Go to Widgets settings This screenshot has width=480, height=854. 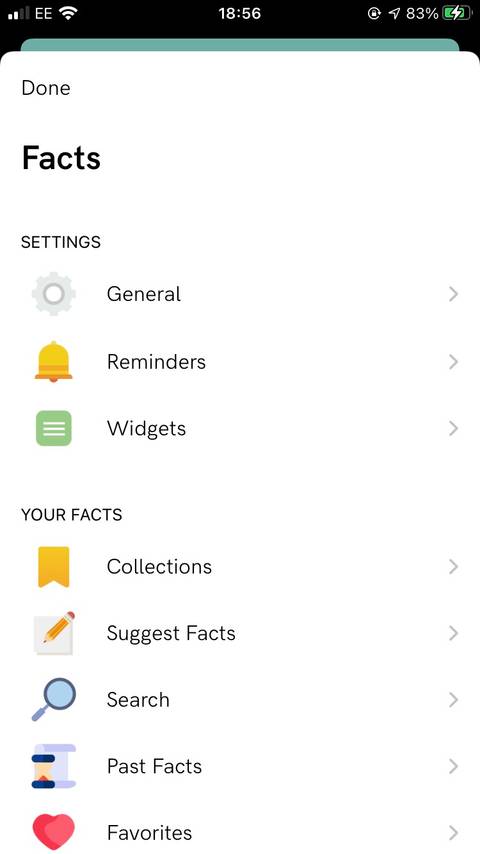coord(240,429)
